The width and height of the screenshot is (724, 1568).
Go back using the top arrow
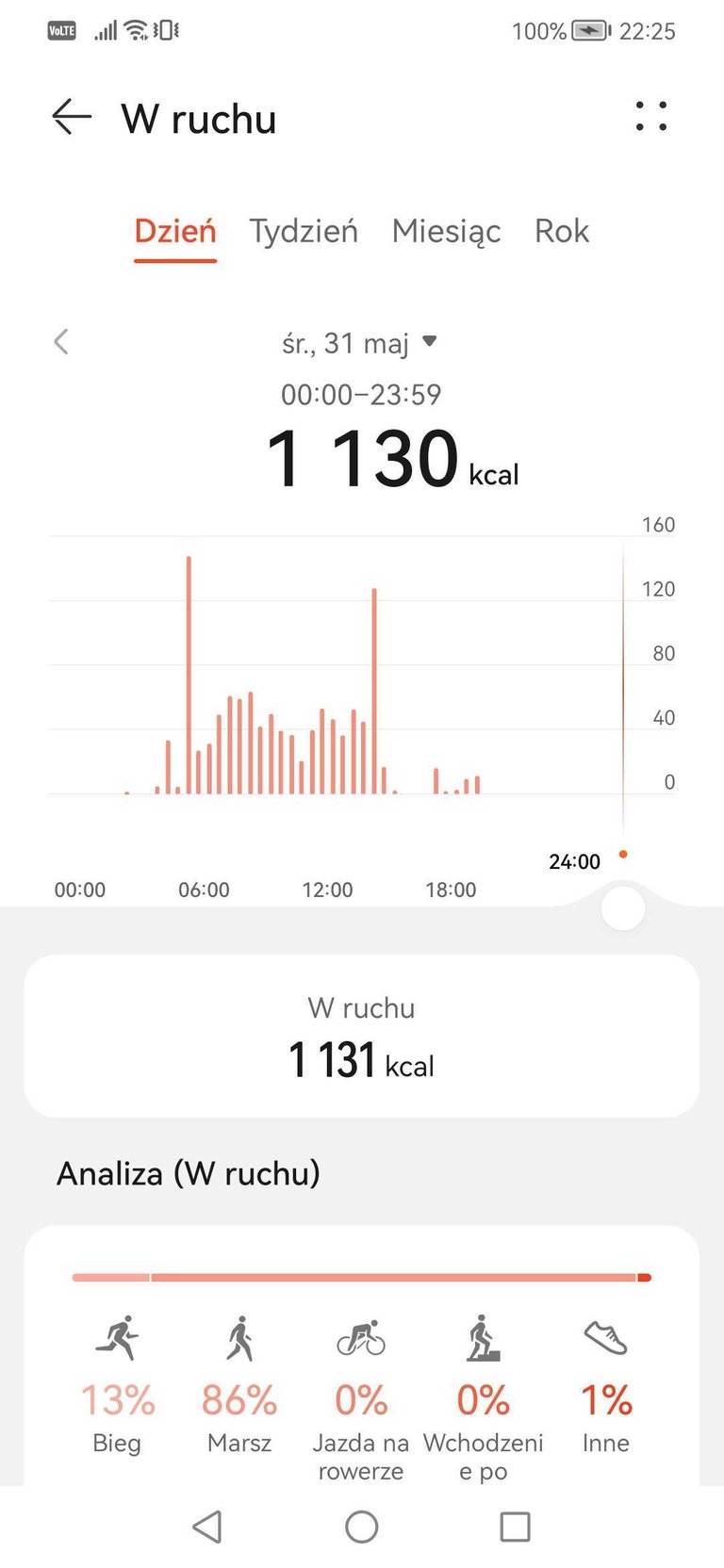(x=72, y=117)
